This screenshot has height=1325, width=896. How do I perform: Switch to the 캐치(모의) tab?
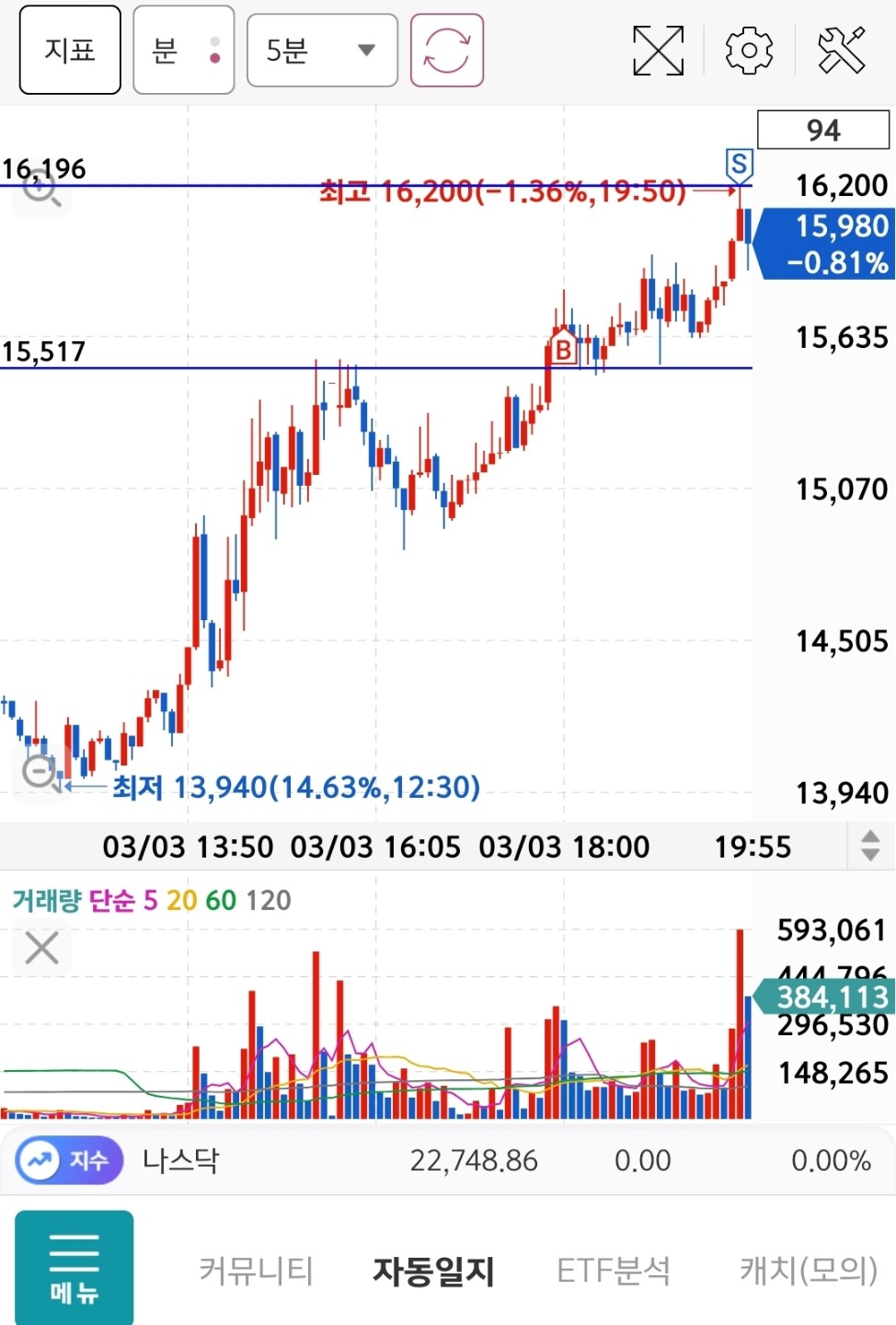(809, 1271)
